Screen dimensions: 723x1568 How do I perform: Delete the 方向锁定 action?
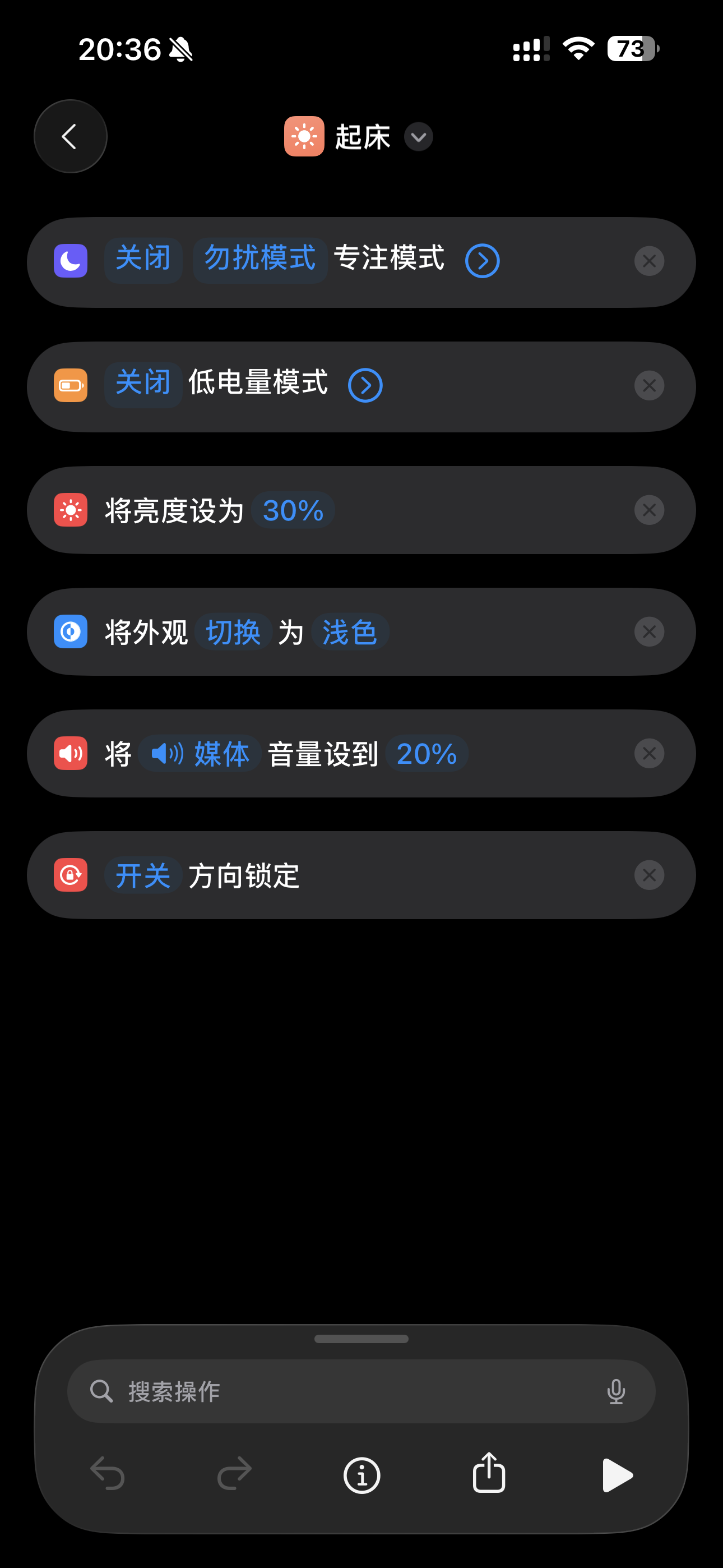pos(650,875)
